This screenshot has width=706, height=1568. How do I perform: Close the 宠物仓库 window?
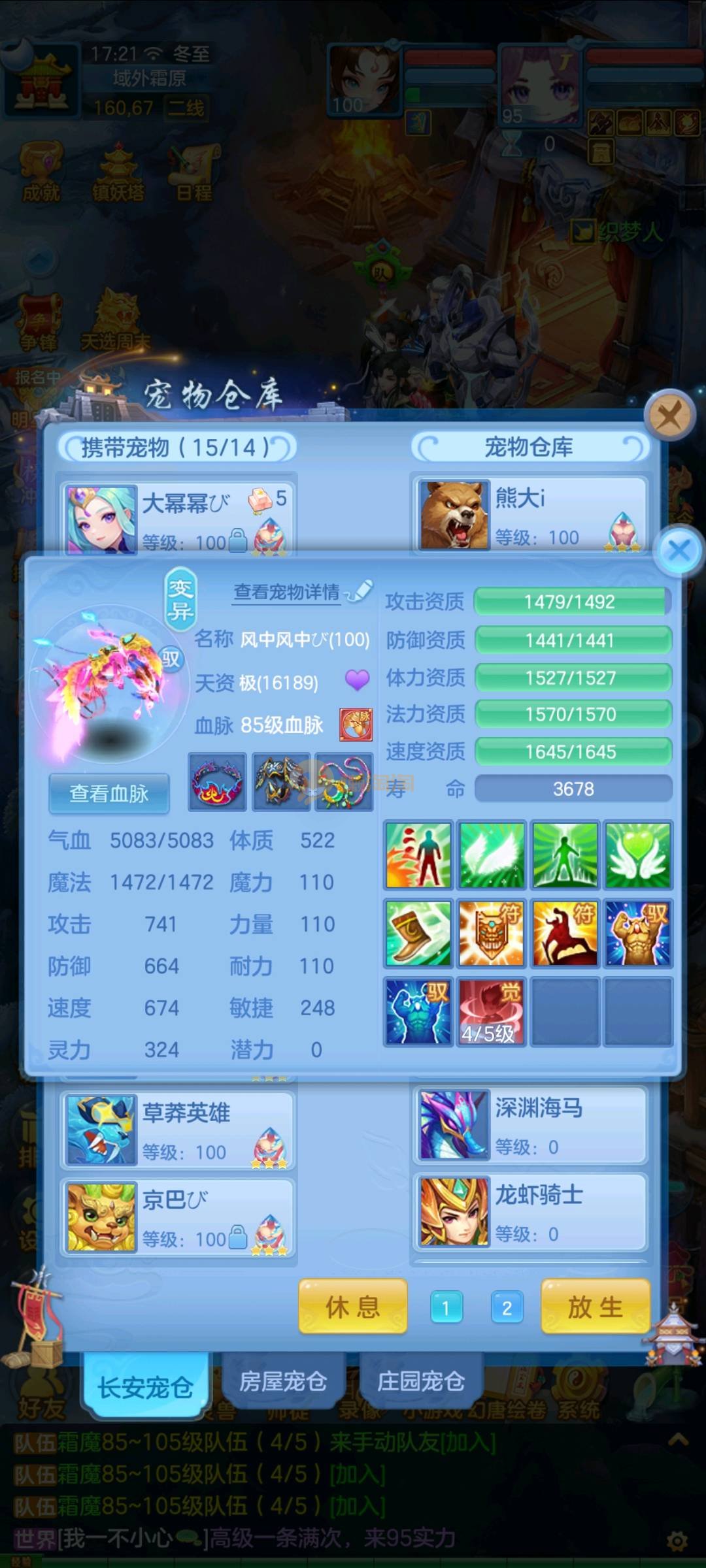669,415
